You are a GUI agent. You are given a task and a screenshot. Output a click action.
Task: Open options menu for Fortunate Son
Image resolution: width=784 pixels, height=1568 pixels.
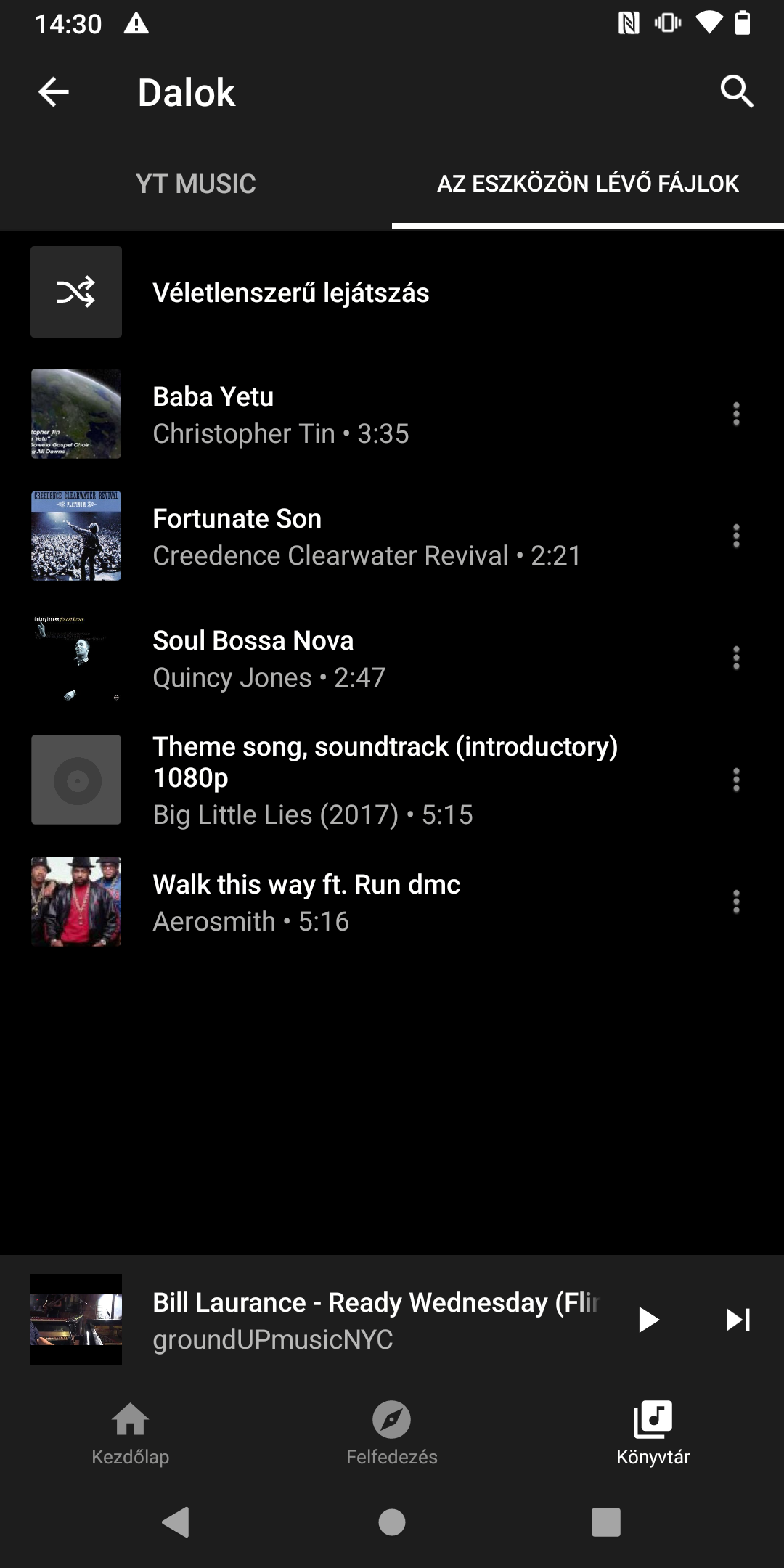(736, 536)
